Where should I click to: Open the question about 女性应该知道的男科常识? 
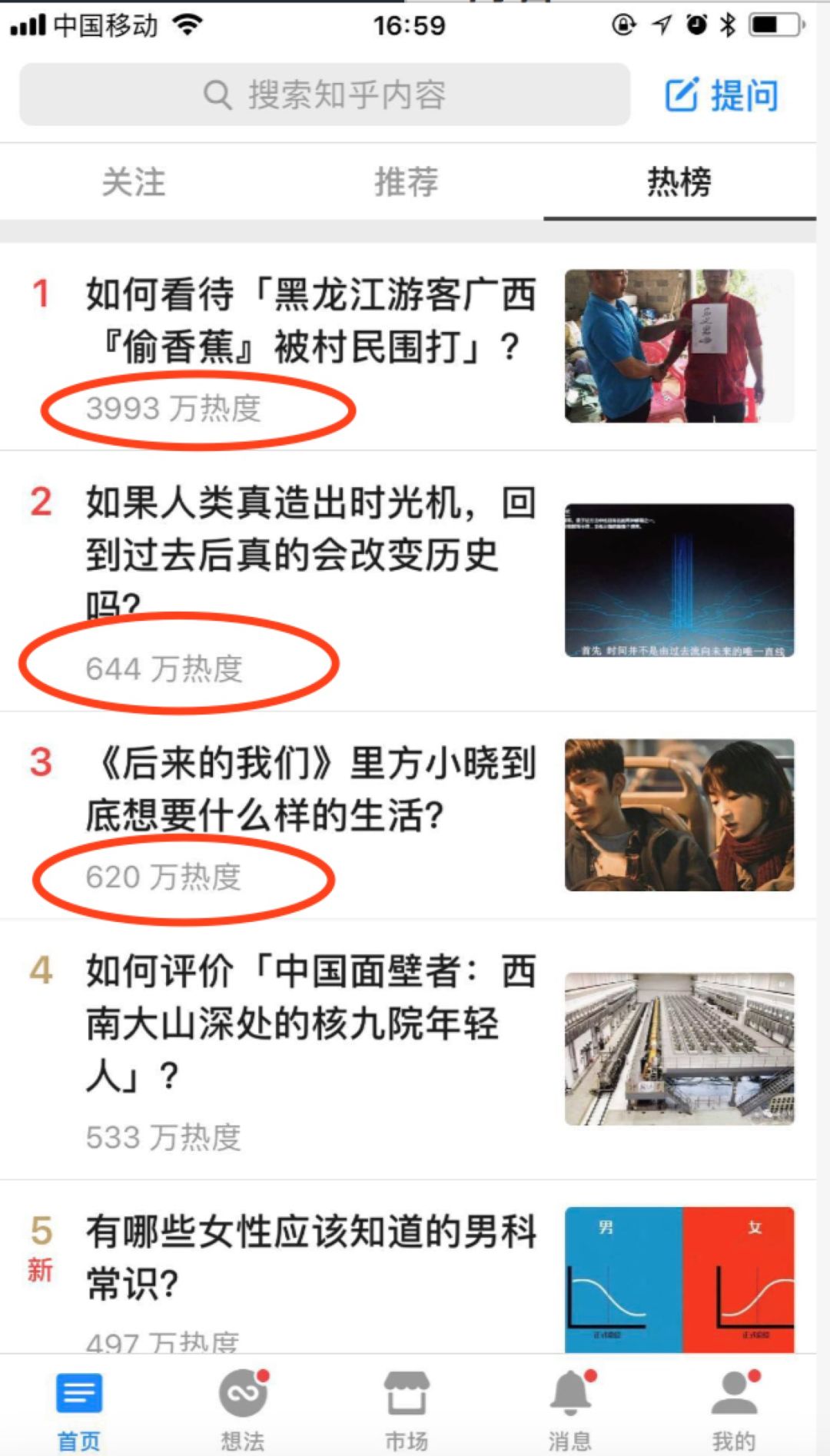pos(310,1257)
